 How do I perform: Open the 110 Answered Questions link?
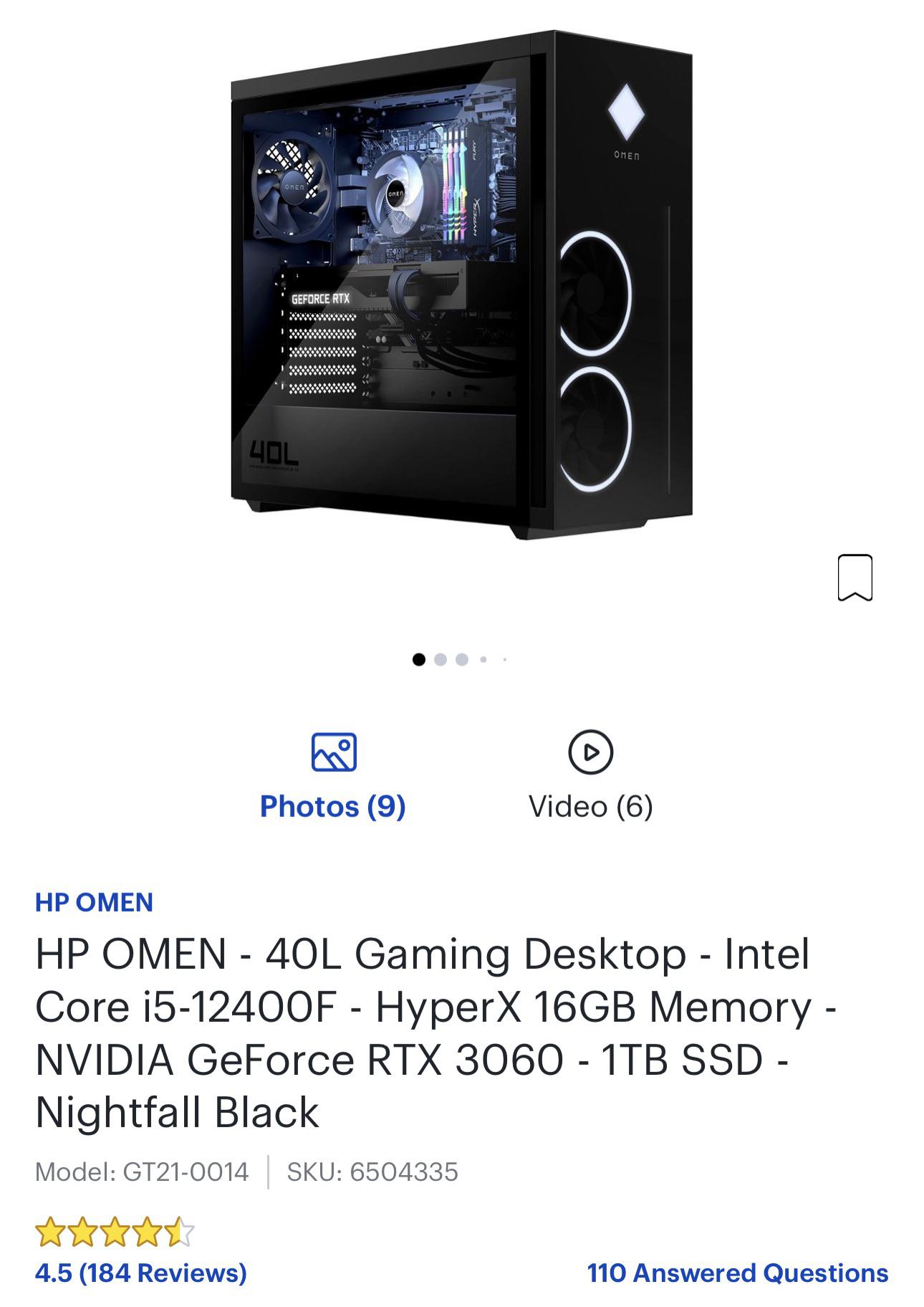point(738,1273)
